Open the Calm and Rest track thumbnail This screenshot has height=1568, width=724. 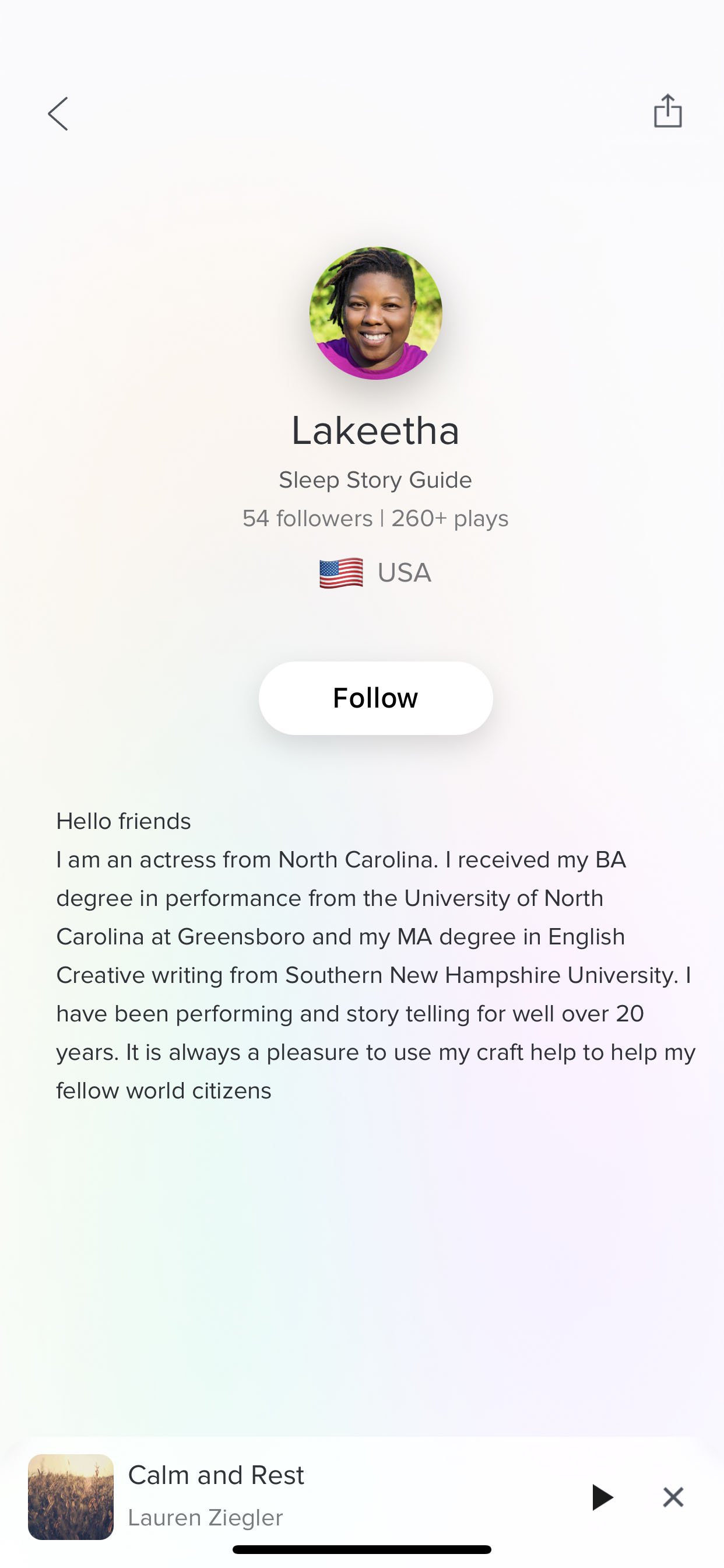pyautogui.click(x=71, y=1497)
